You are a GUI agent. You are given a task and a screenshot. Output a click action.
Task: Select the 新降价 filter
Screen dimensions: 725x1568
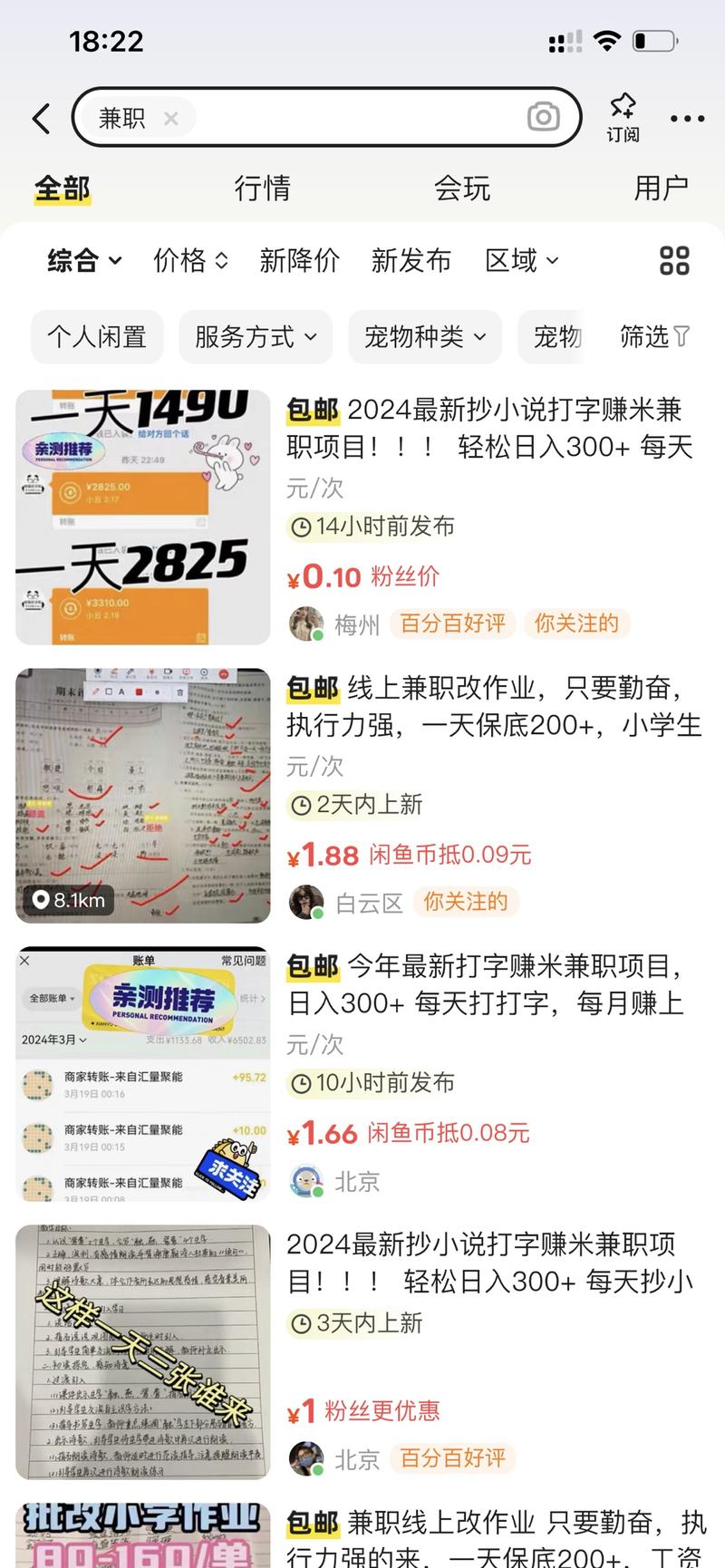pyautogui.click(x=300, y=260)
